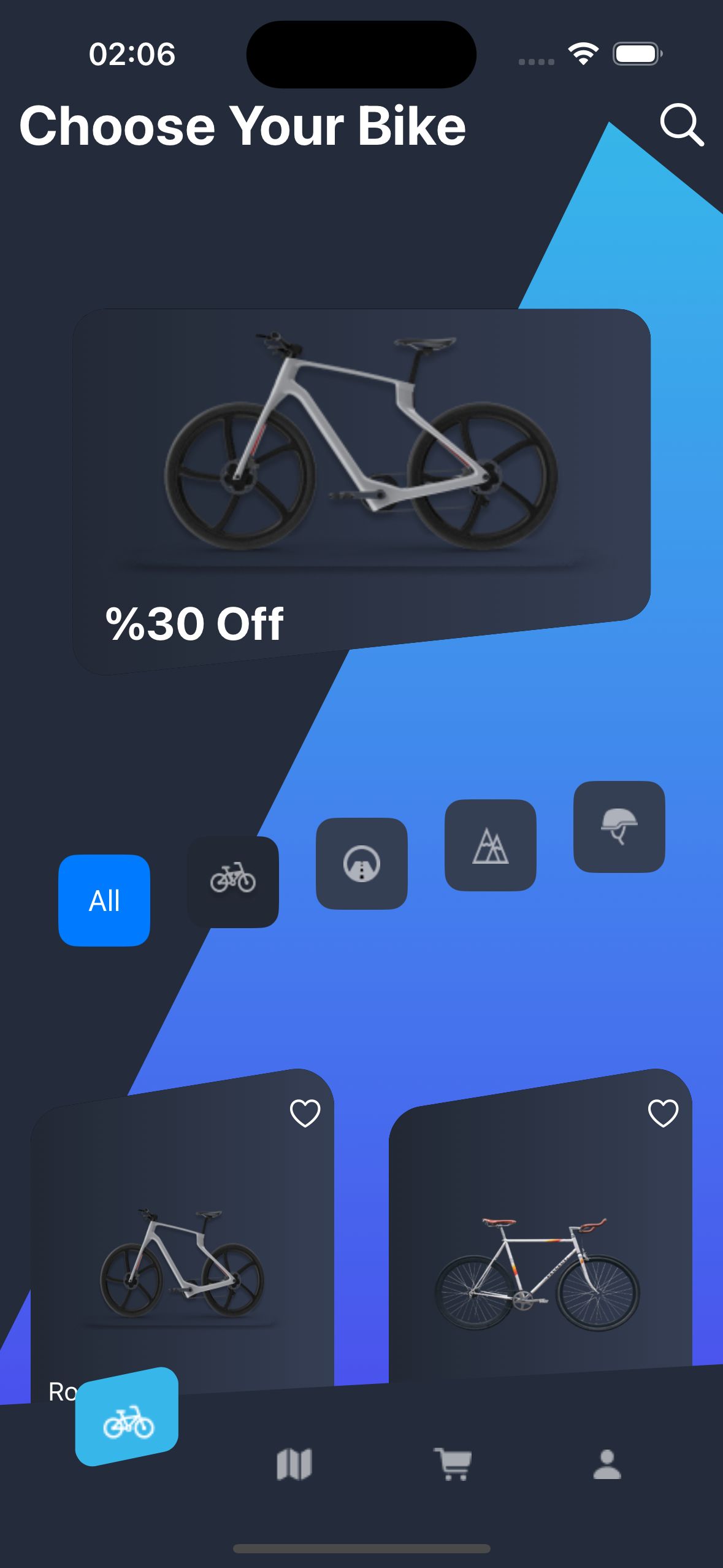Like the grey carbon bike card
This screenshot has height=1568, width=723.
tap(305, 1113)
